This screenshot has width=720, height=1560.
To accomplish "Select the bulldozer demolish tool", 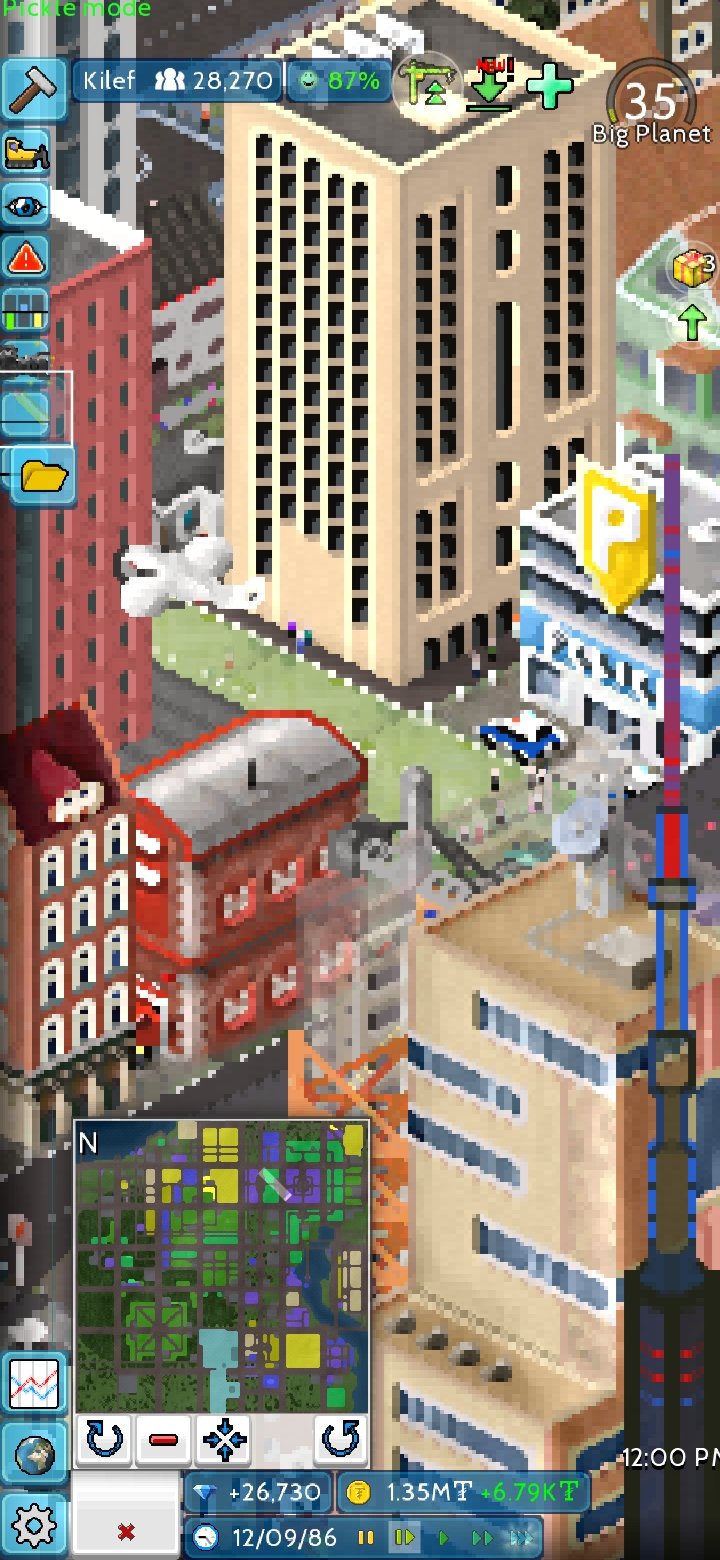I will tap(25, 152).
